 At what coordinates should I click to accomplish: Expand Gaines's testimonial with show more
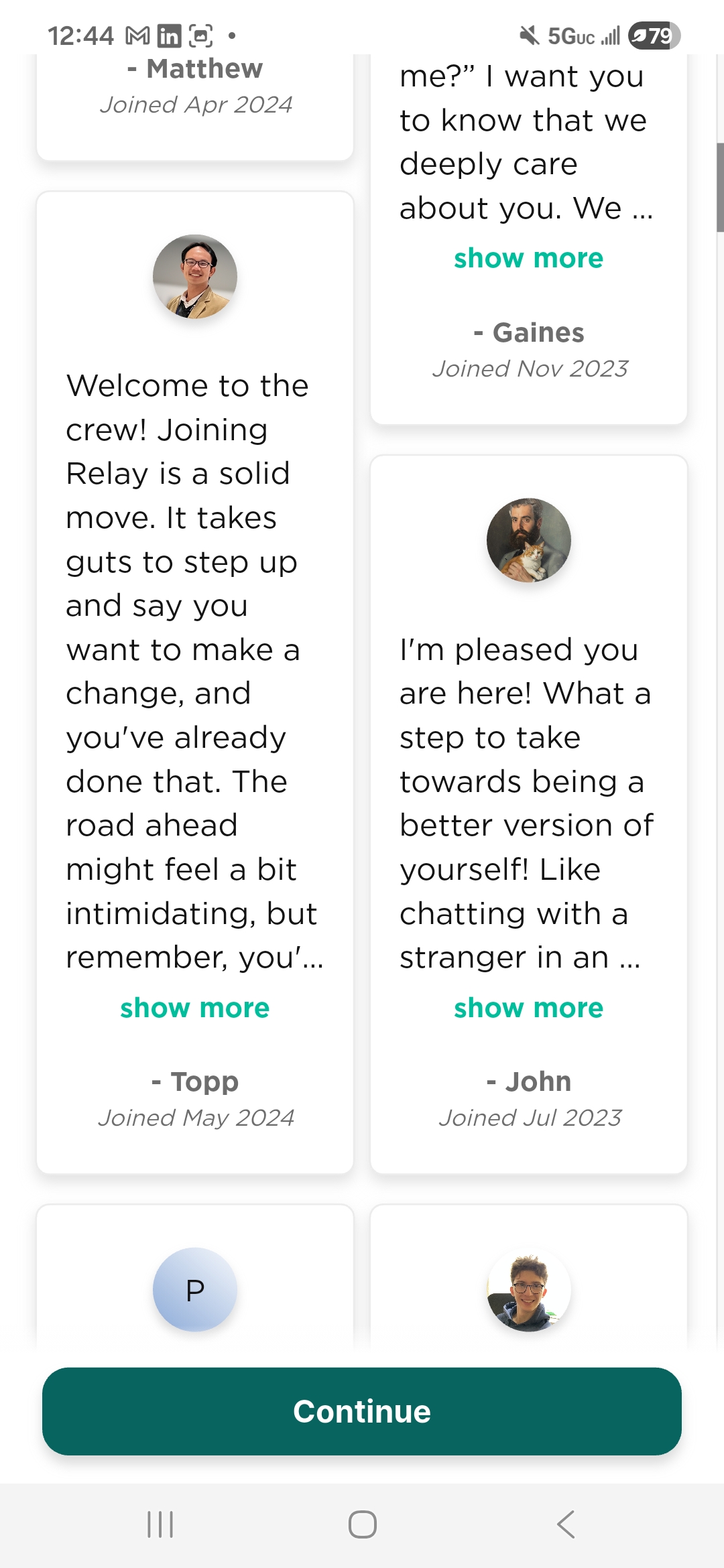[x=528, y=257]
